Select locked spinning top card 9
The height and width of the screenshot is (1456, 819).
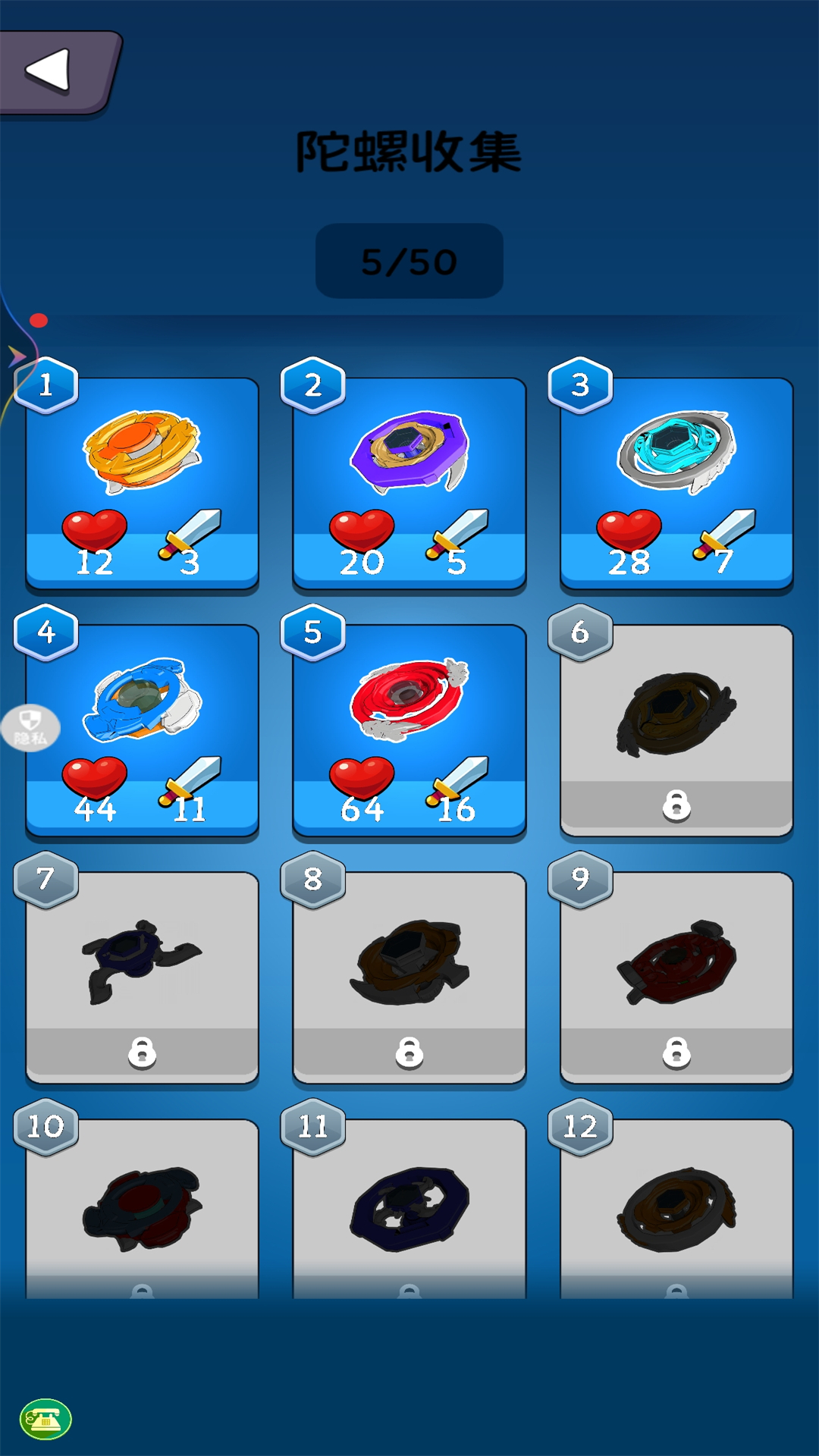pyautogui.click(x=676, y=978)
